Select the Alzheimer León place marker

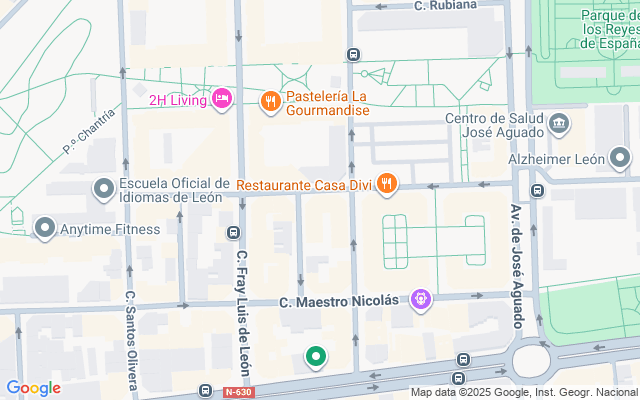coord(621,158)
